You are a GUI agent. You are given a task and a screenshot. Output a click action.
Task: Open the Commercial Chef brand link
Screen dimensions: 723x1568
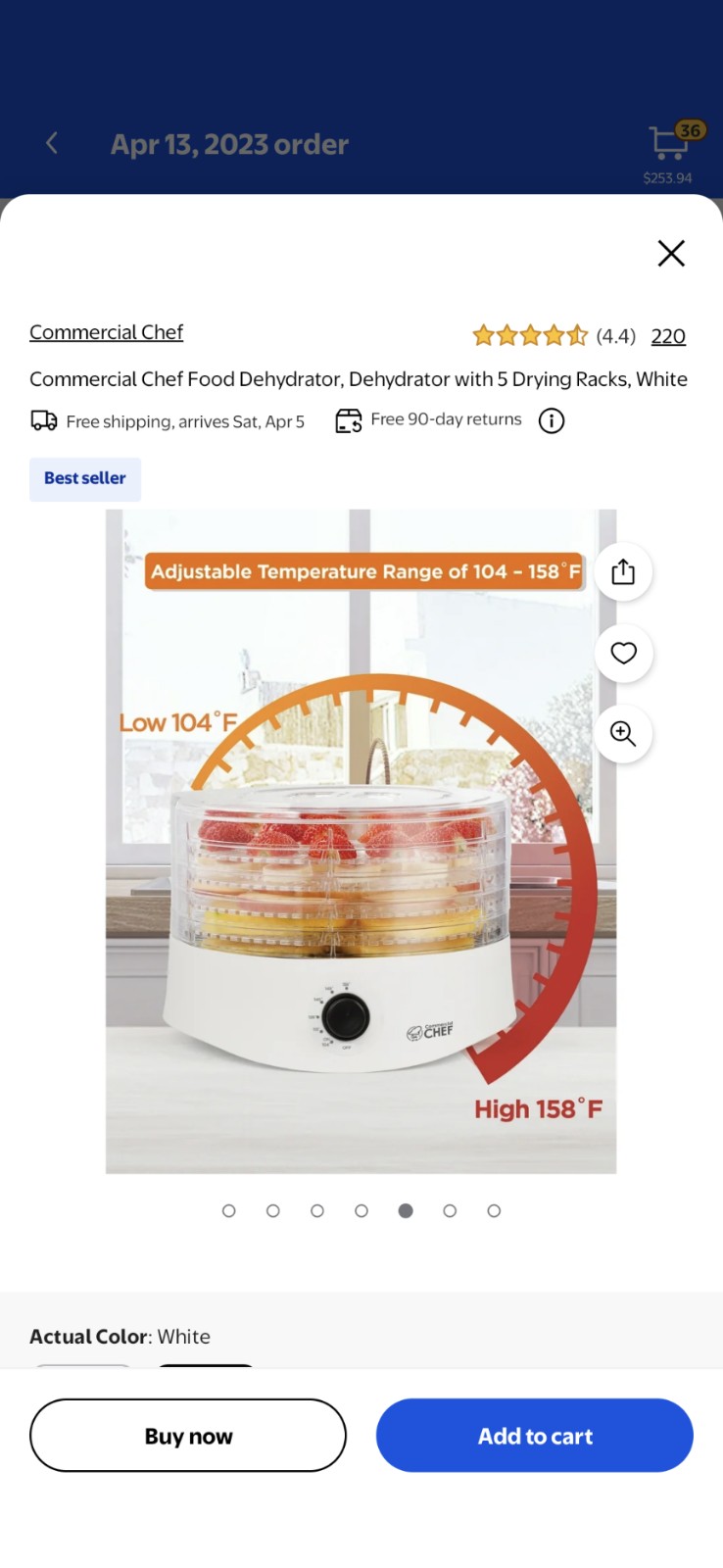[x=106, y=332]
